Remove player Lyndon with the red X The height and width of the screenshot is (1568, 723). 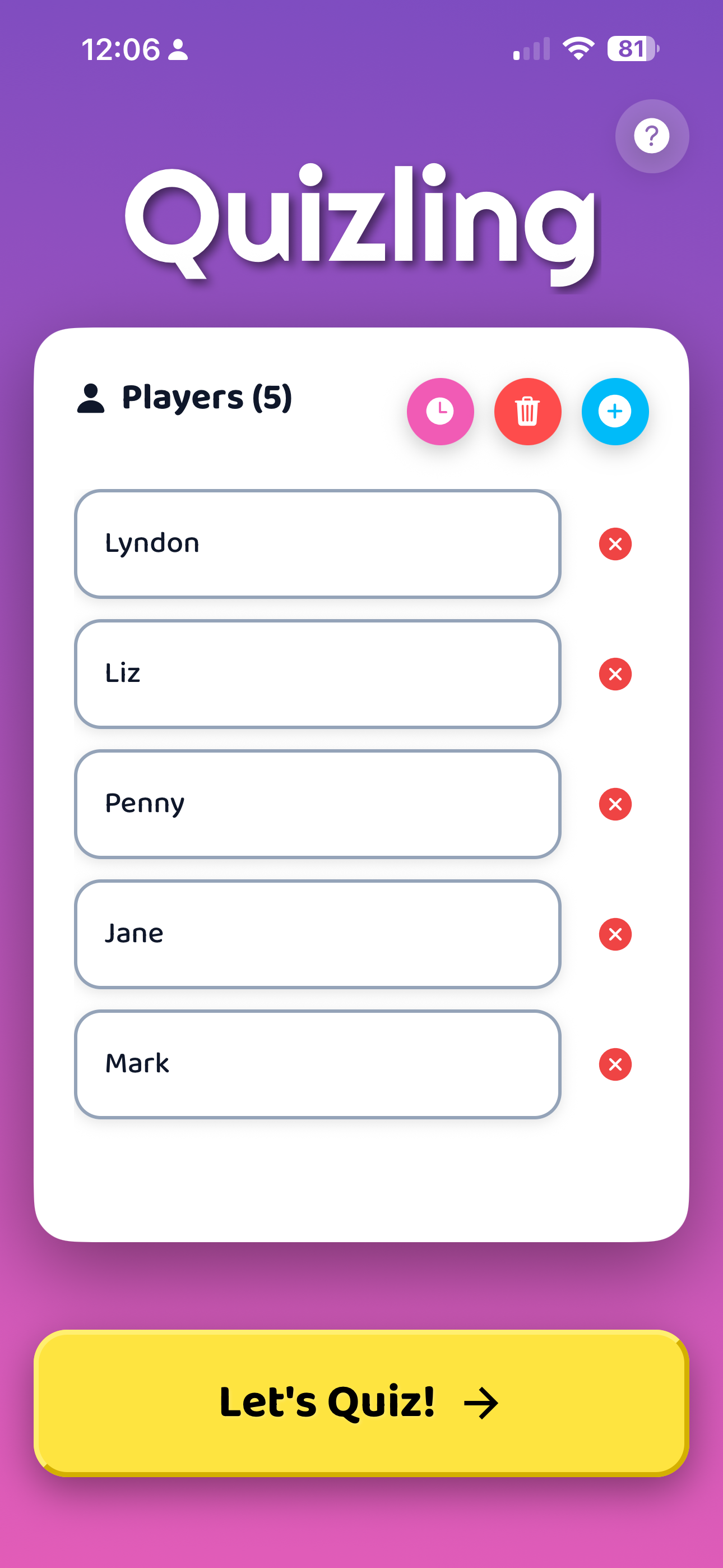pyautogui.click(x=615, y=543)
